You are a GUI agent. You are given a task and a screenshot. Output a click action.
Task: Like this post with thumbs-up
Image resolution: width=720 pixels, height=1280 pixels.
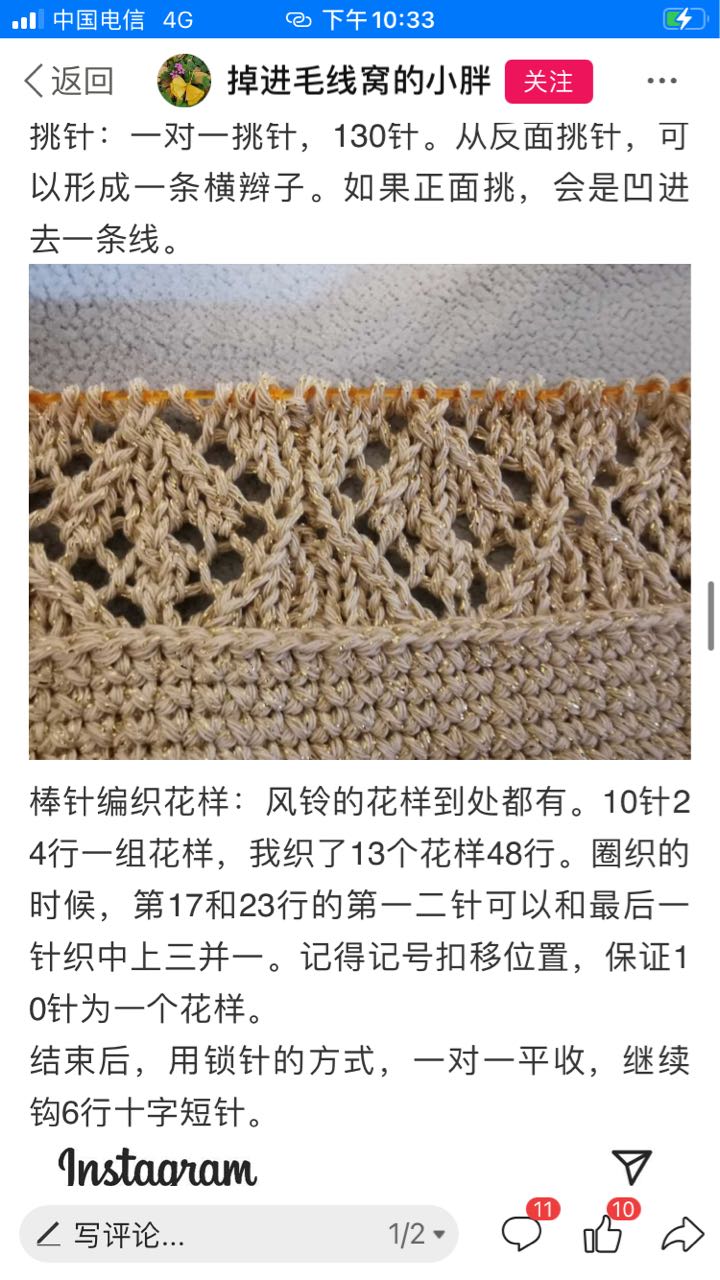[603, 1233]
